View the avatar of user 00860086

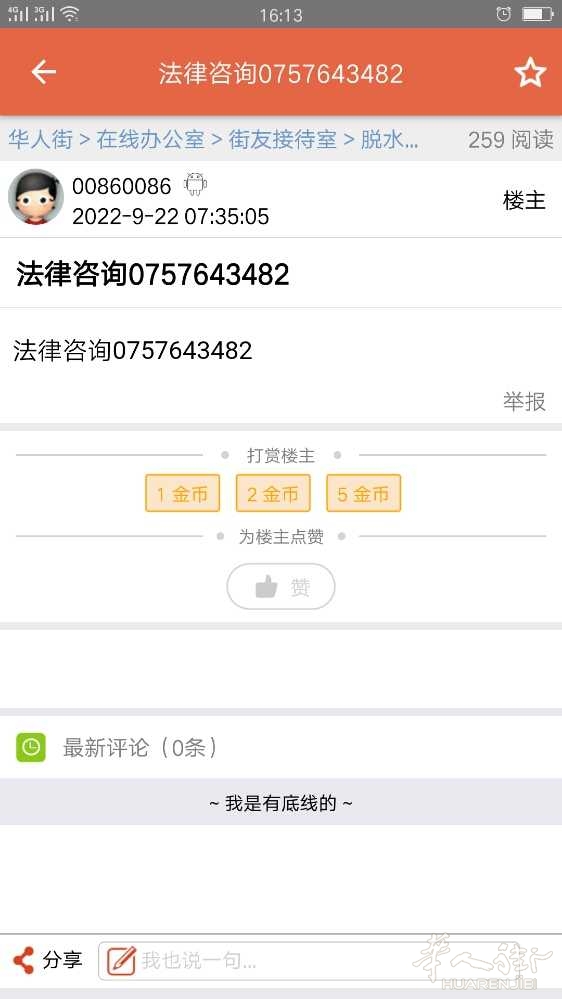point(36,197)
